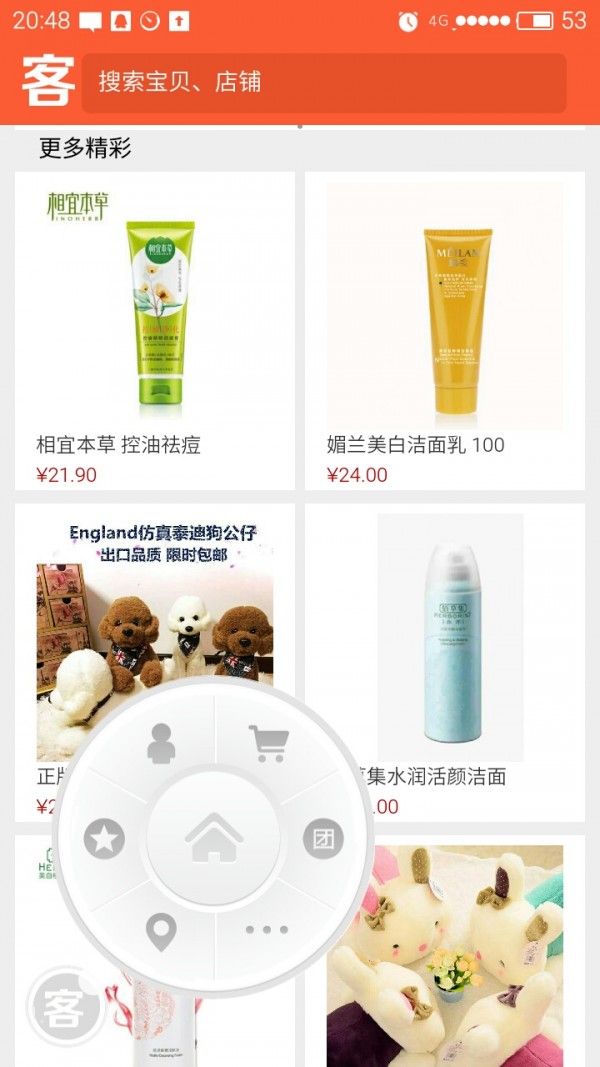Open the more options dots in the radial menu
Image resolution: width=600 pixels, height=1067 pixels.
267,930
